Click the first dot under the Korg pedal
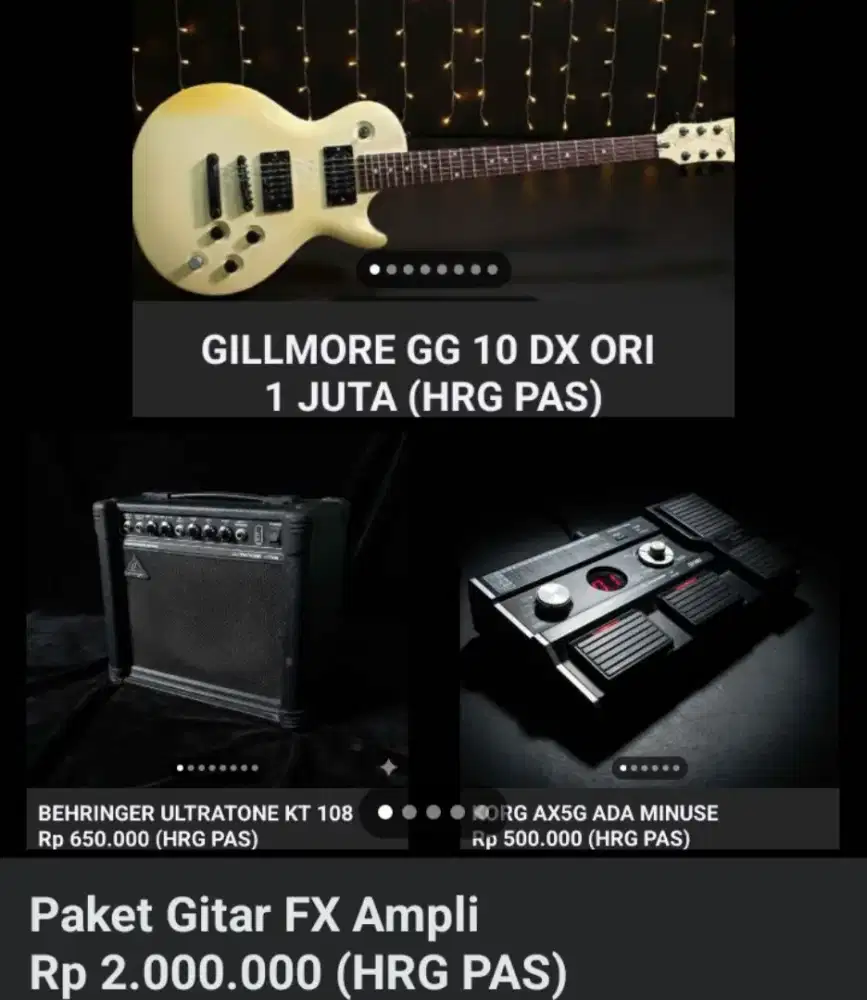 click(623, 768)
